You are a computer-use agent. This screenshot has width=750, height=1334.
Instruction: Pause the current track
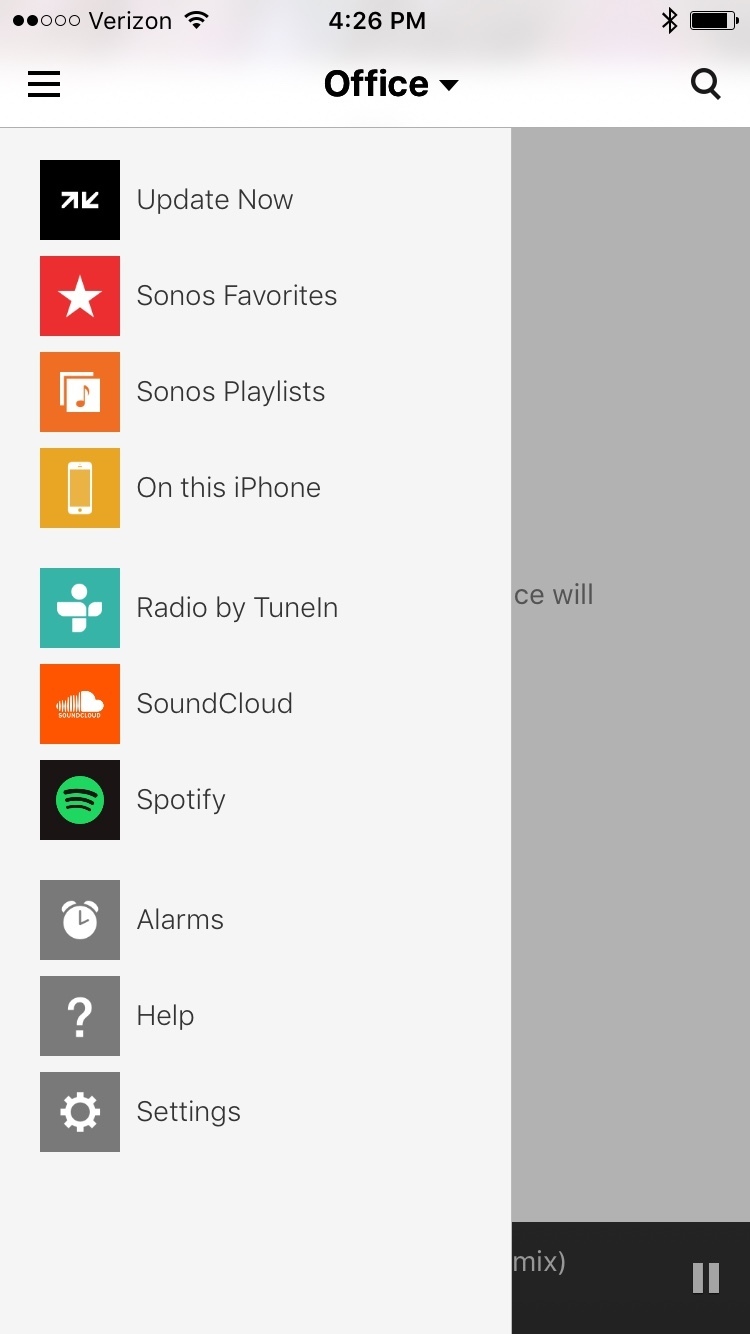click(x=706, y=1278)
